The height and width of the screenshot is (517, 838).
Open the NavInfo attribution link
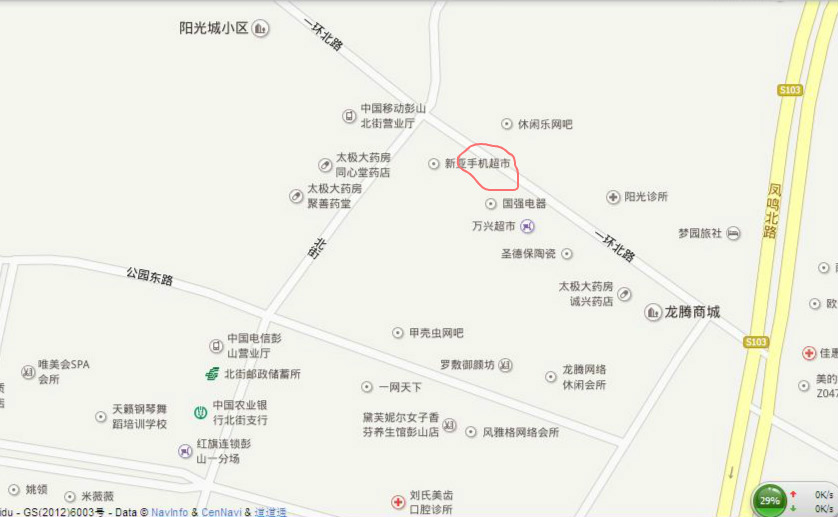point(169,512)
